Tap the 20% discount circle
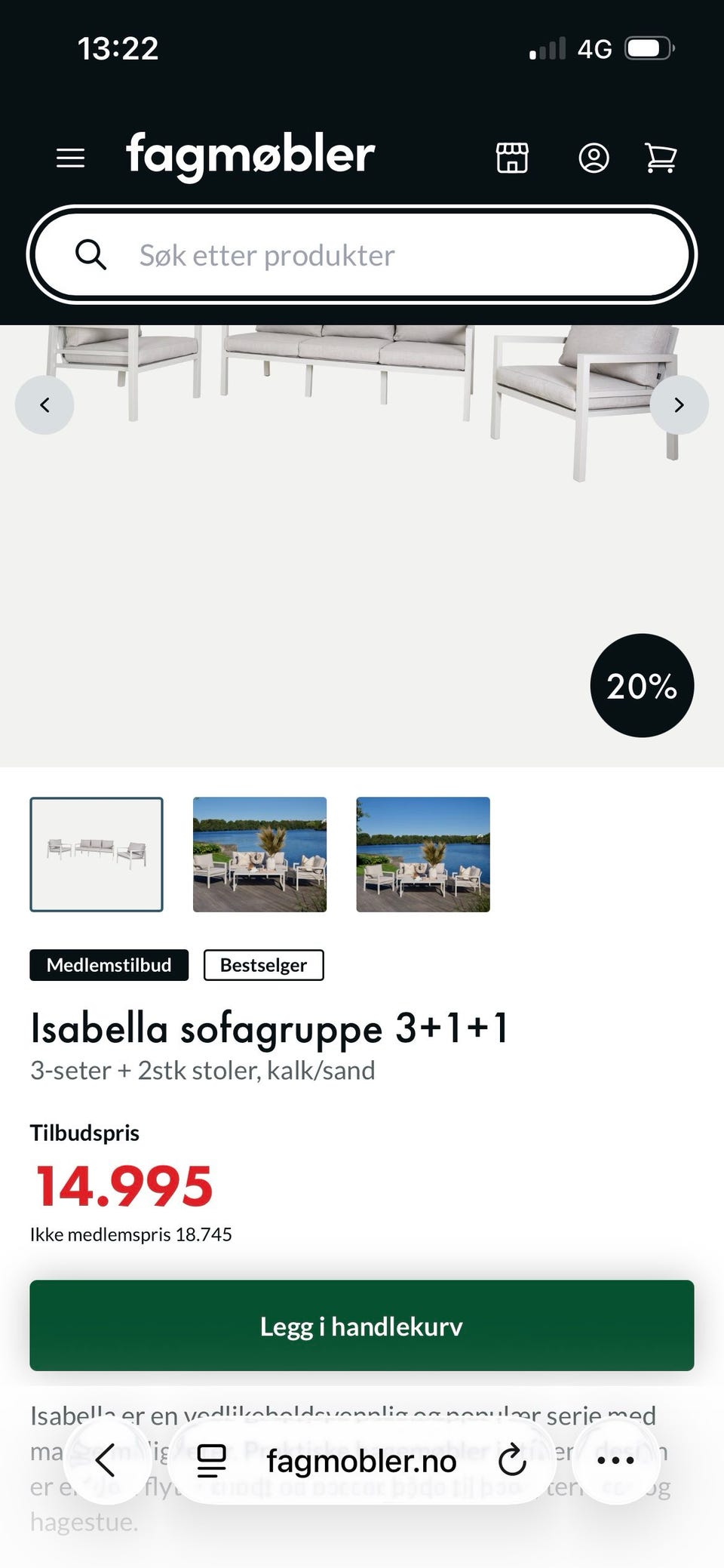This screenshot has height=1568, width=724. pos(641,685)
